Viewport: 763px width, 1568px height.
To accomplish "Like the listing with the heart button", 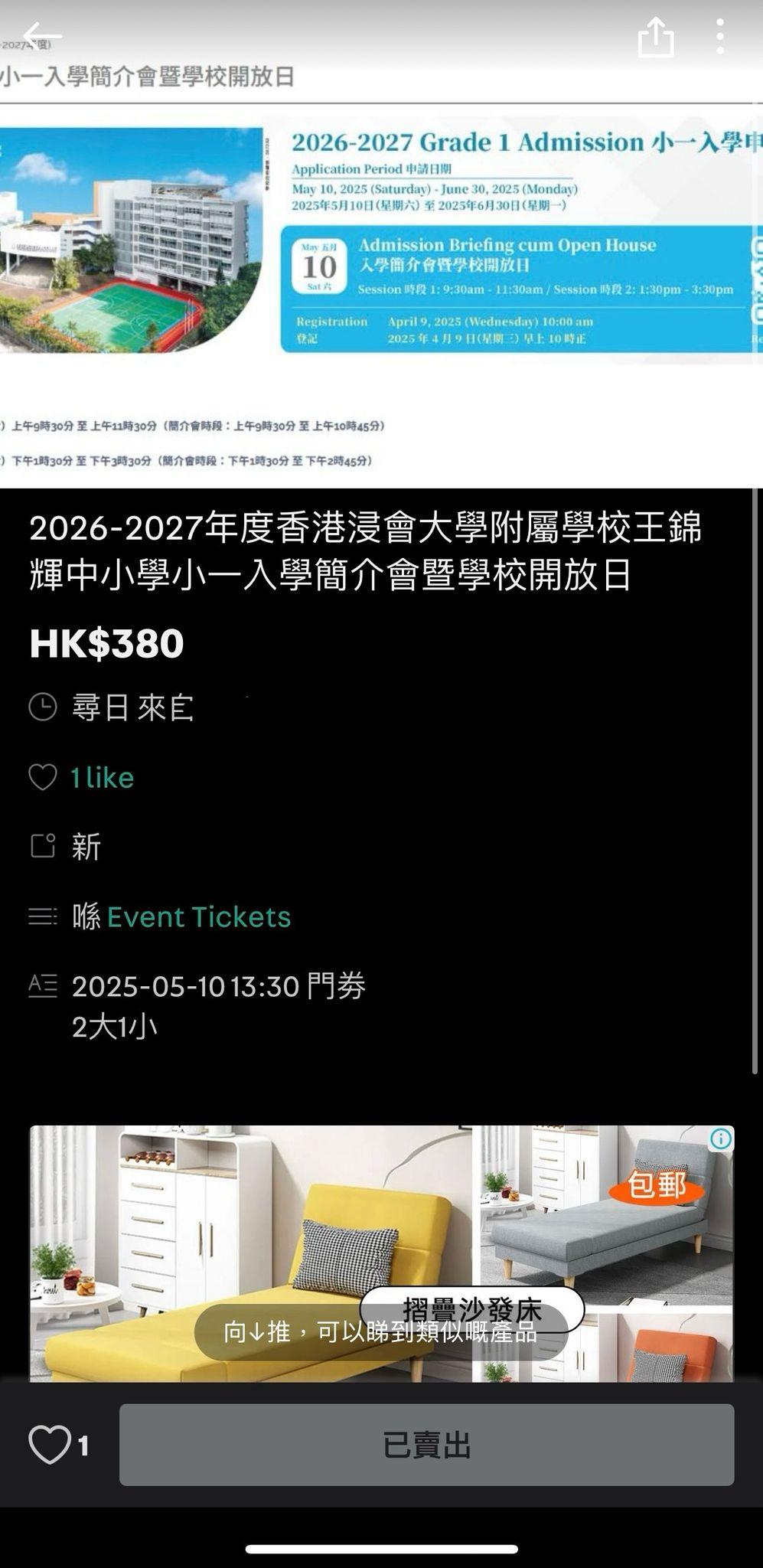I will tap(51, 1445).
